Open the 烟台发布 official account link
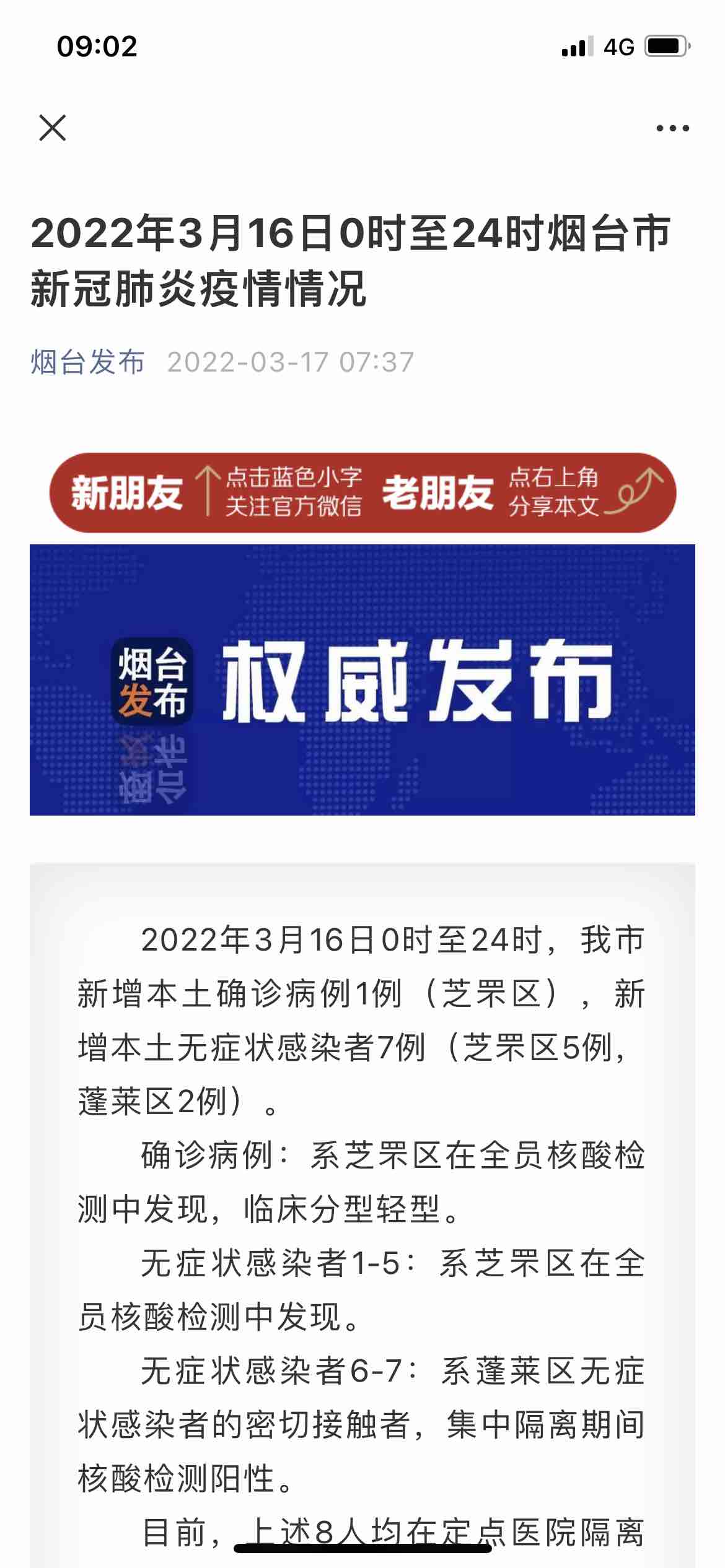 (87, 362)
